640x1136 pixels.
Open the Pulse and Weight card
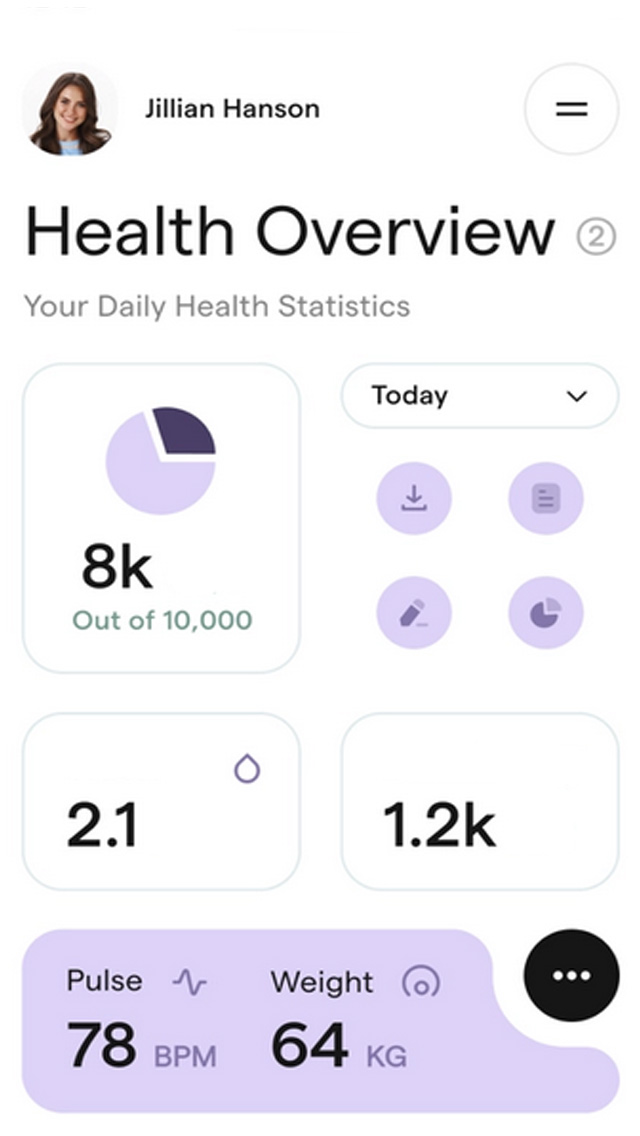point(260,1020)
